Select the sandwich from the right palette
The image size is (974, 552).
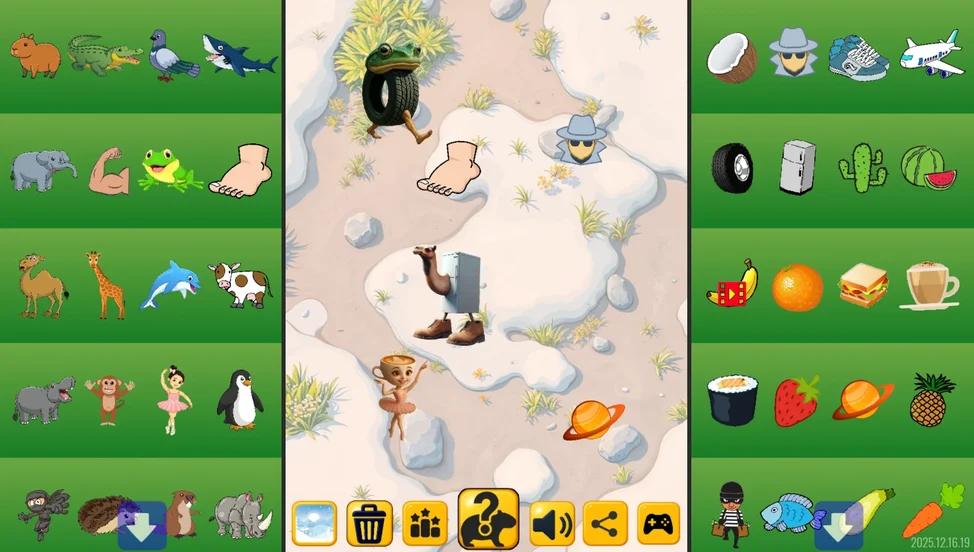pyautogui.click(x=864, y=286)
